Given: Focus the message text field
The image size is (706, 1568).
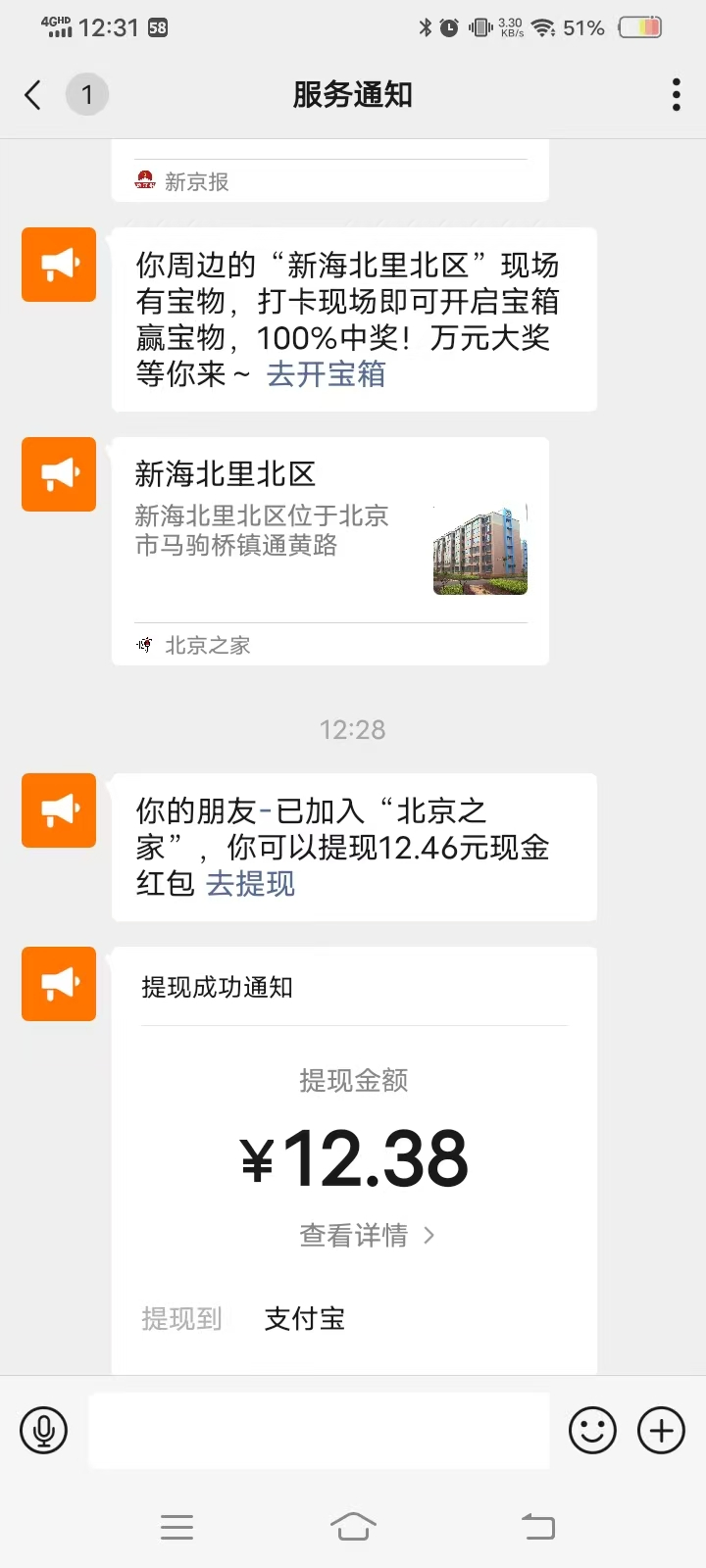Looking at the screenshot, I should [319, 1431].
